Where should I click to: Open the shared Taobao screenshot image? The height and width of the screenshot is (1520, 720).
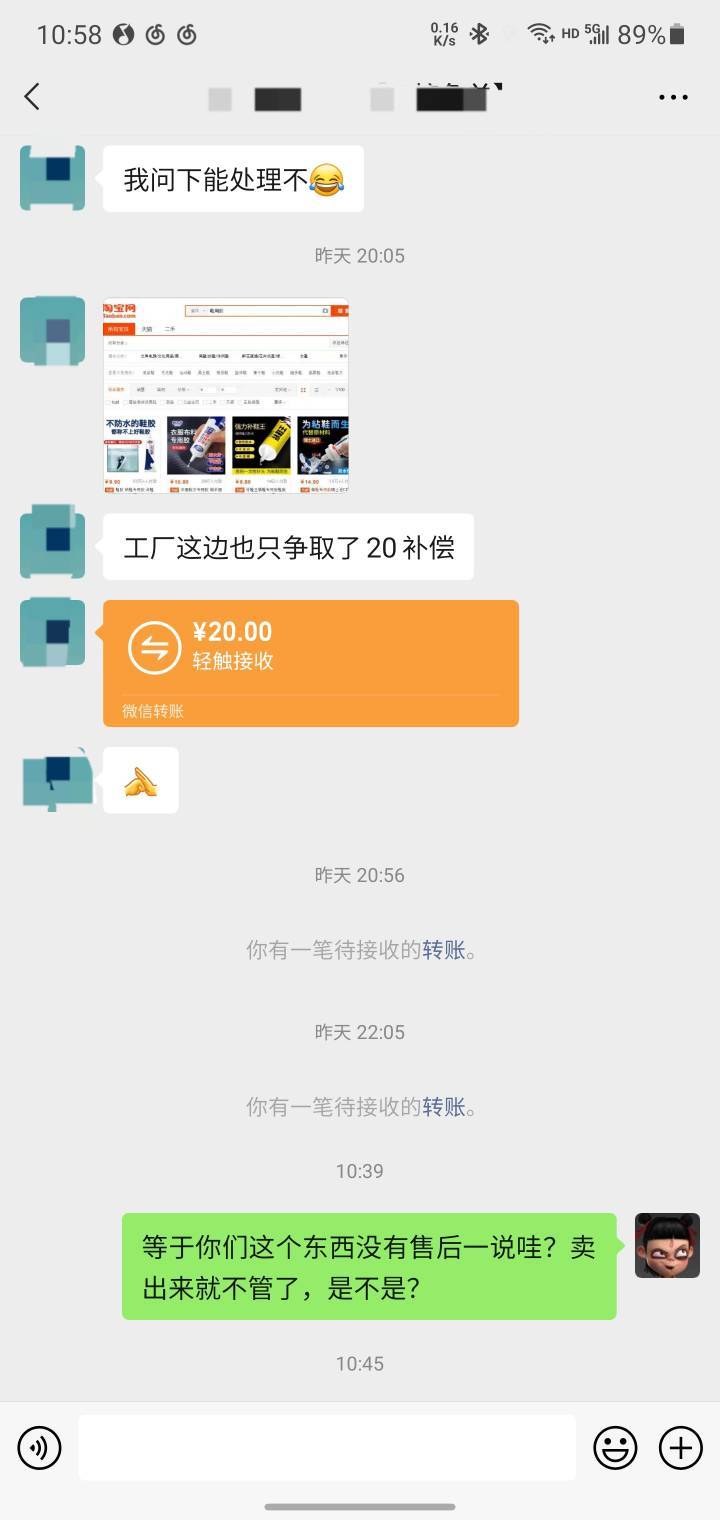[x=226, y=395]
